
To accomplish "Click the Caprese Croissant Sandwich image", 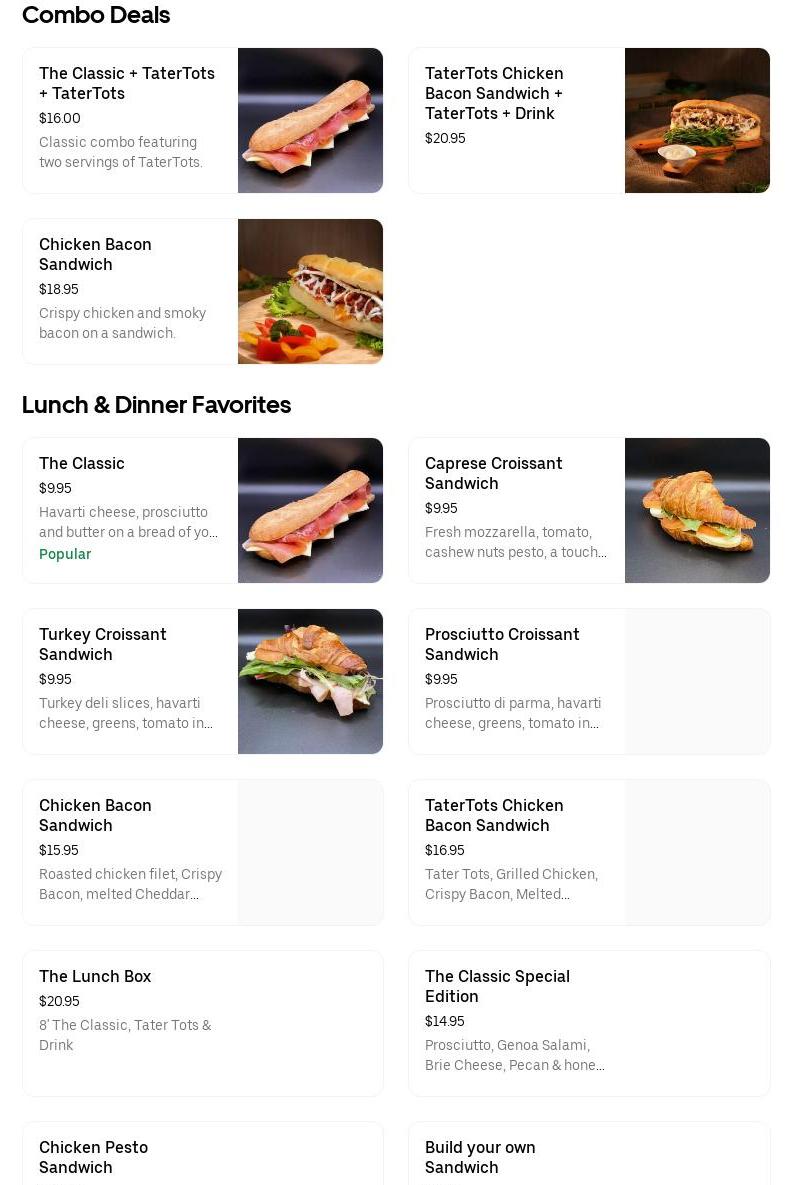I will point(697,510).
